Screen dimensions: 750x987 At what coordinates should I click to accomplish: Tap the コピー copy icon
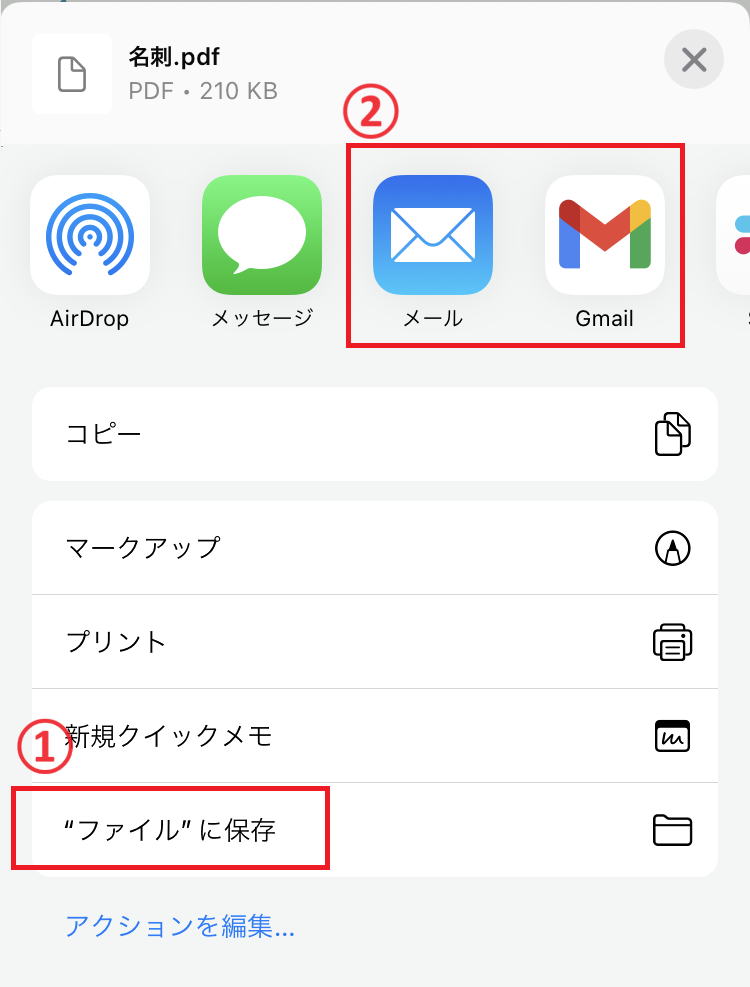(673, 433)
